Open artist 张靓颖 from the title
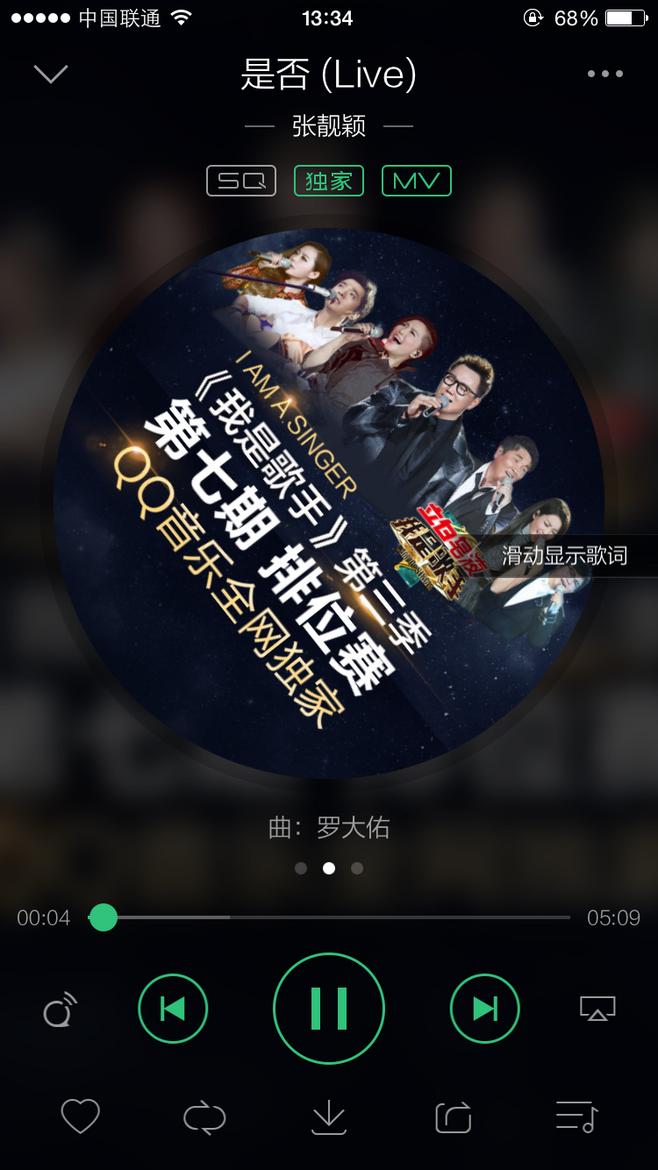This screenshot has width=658, height=1170. [x=329, y=126]
